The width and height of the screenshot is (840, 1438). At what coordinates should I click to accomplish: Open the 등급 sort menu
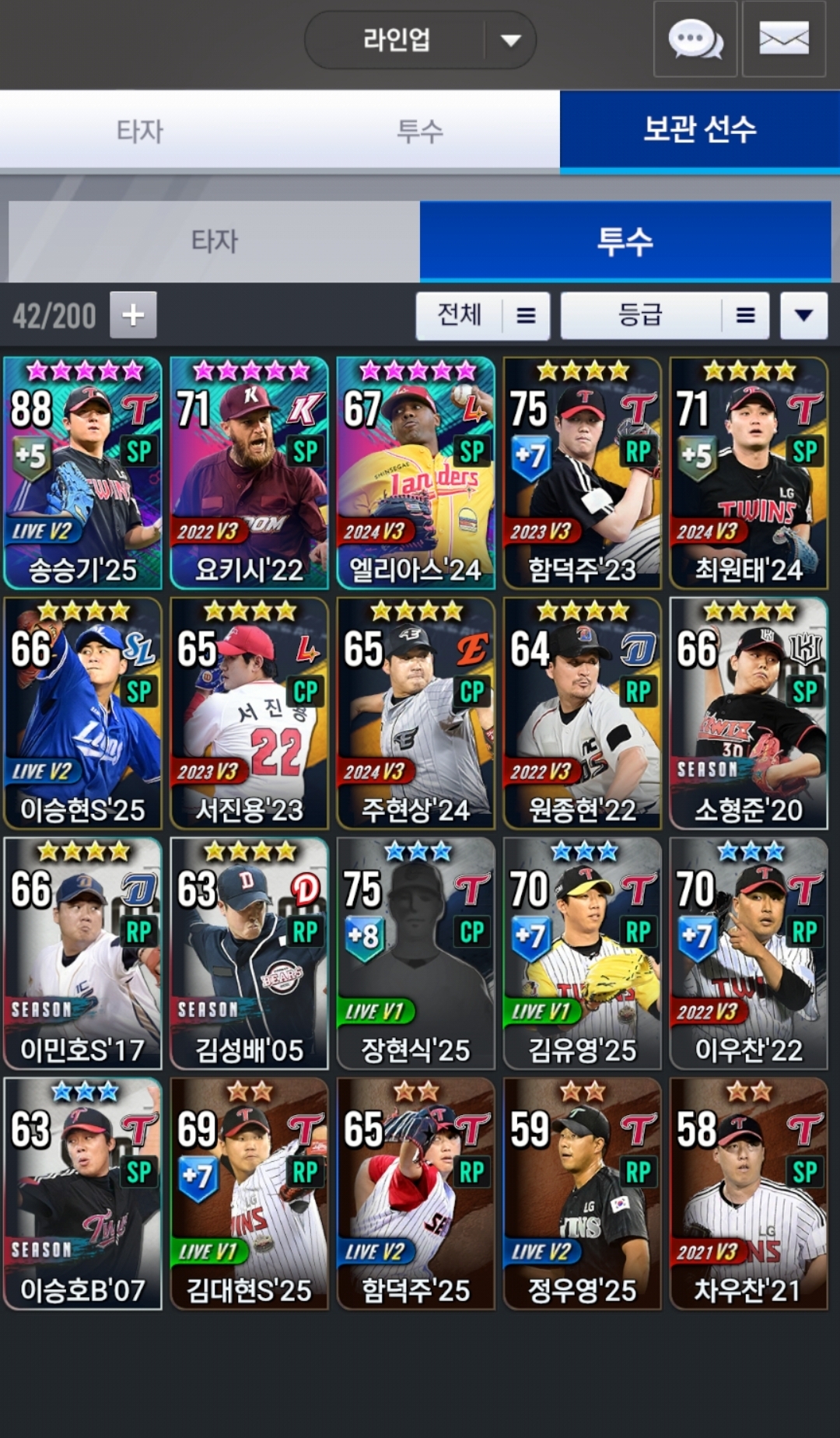(x=665, y=315)
